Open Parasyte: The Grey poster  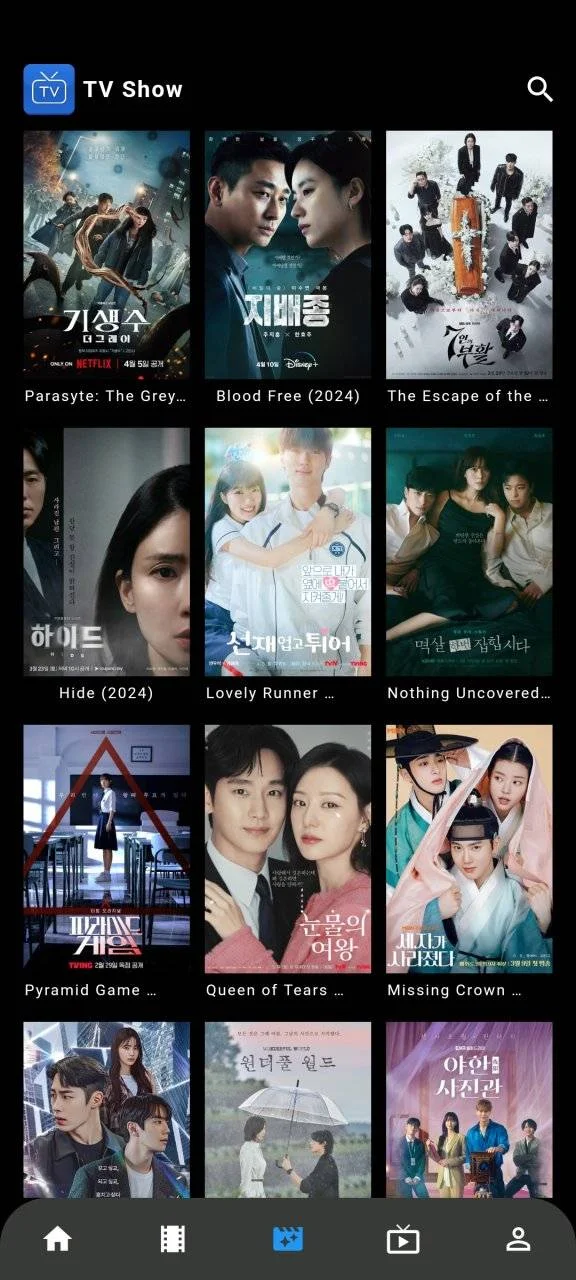107,254
